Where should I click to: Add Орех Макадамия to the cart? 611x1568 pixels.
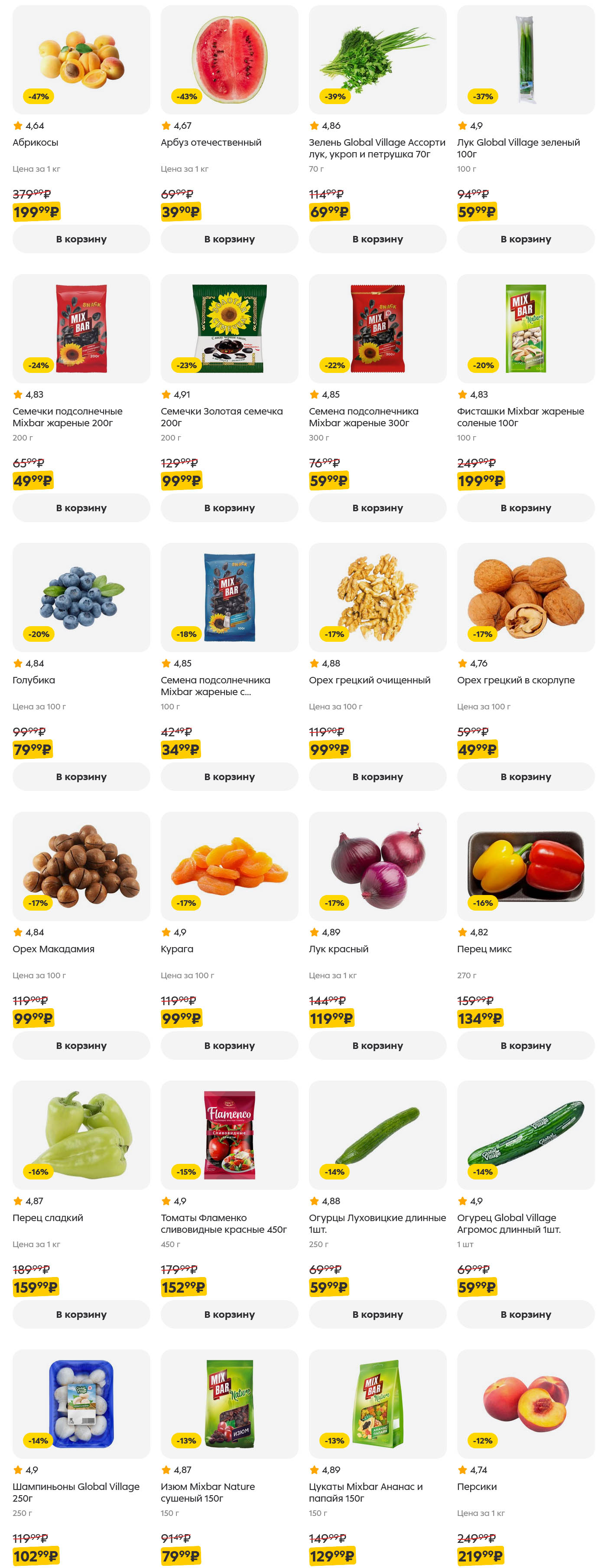pos(81,1046)
